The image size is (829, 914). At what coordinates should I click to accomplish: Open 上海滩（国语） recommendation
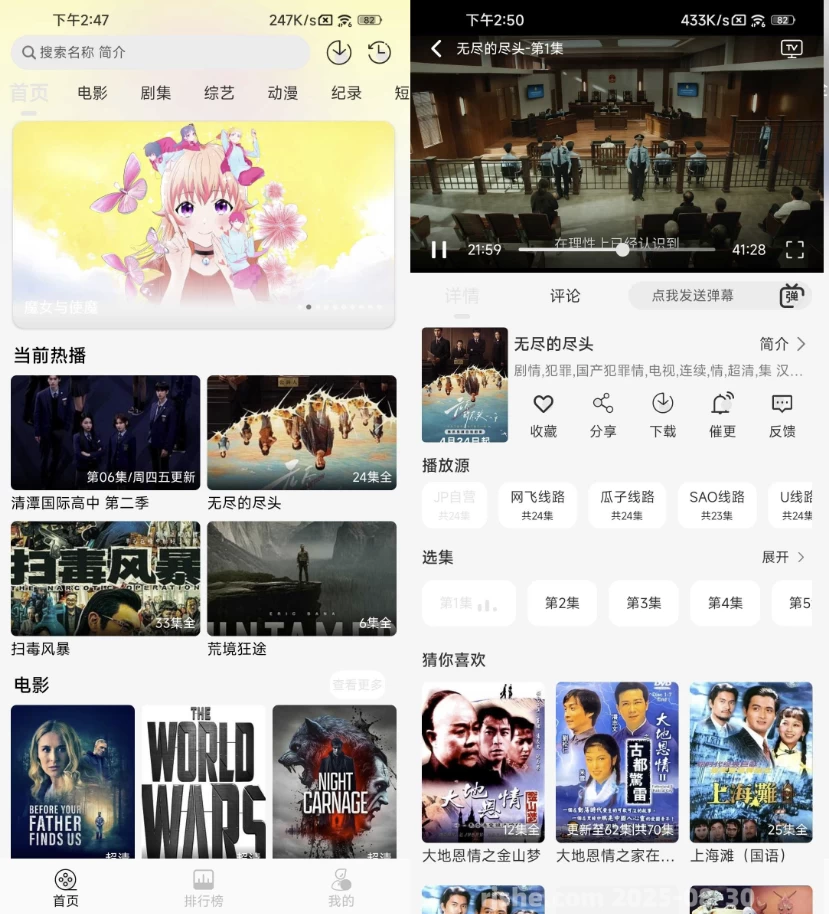tap(751, 770)
